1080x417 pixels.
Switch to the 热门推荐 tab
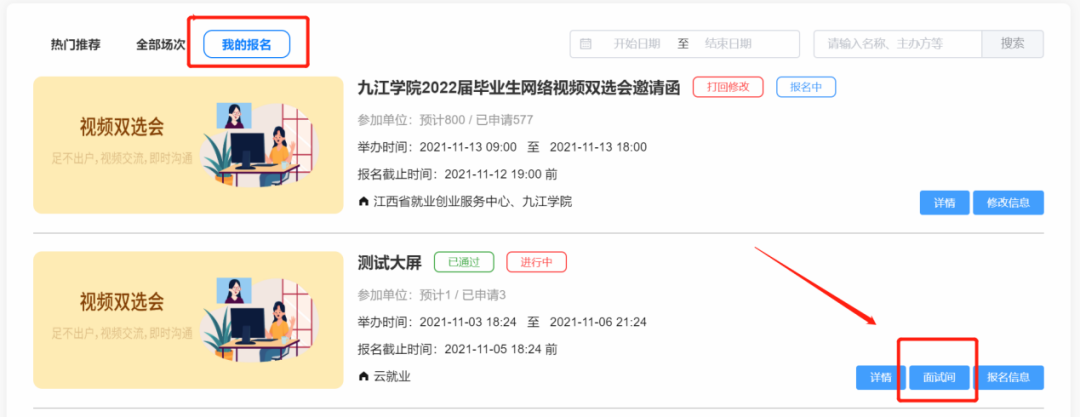tap(75, 44)
